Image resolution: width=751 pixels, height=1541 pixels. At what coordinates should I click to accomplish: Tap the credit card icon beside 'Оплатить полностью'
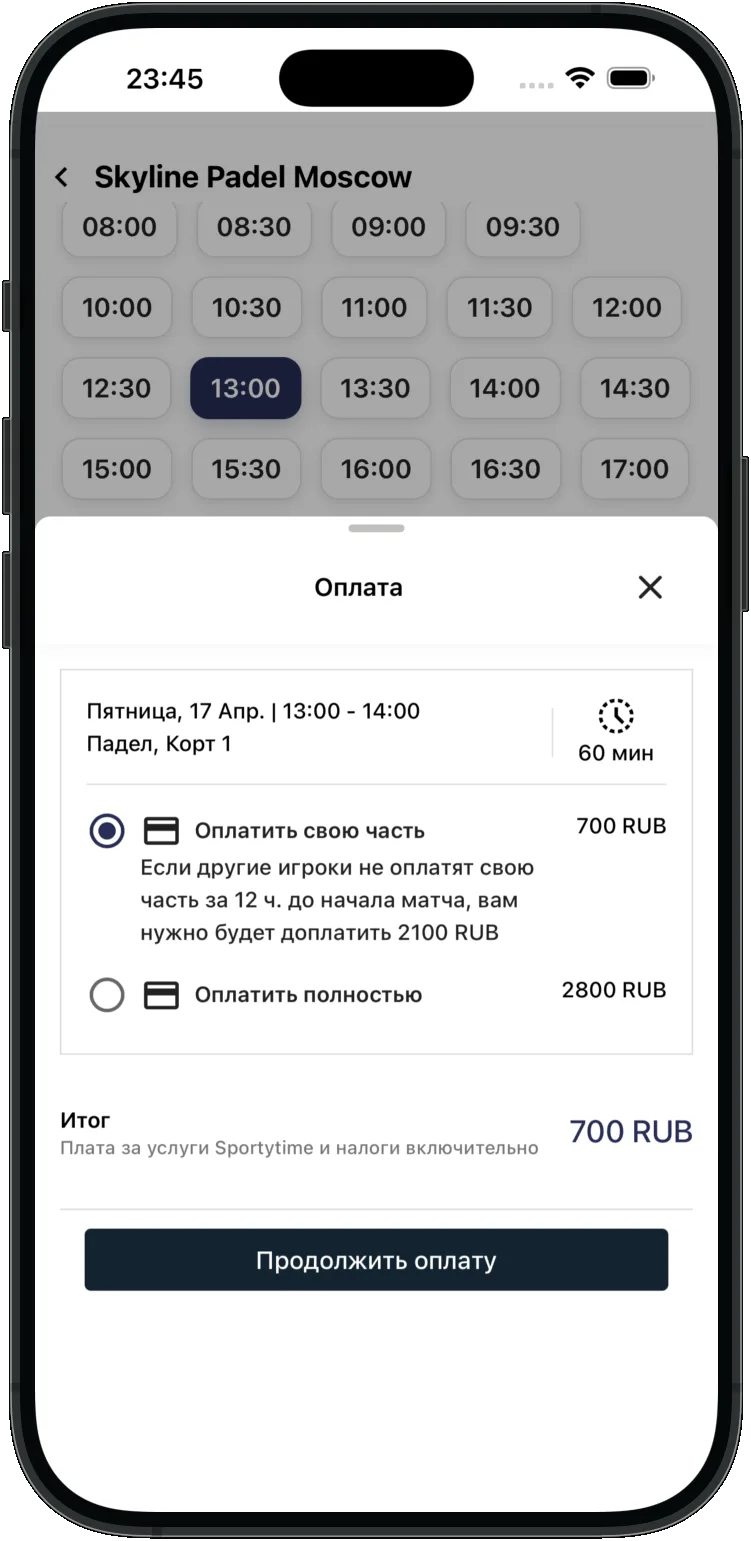pyautogui.click(x=161, y=994)
